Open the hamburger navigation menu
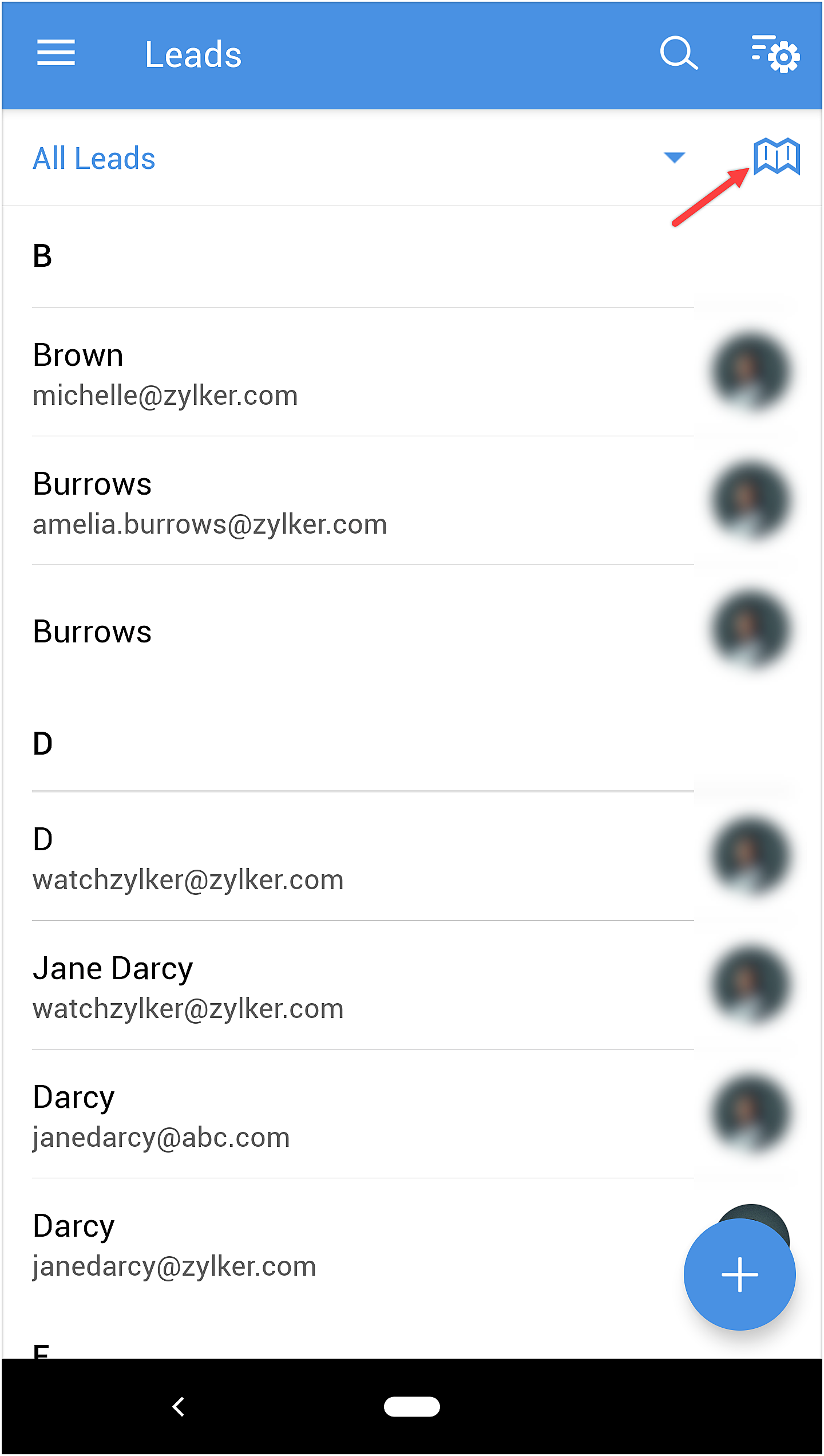The image size is (824, 1456). click(x=56, y=53)
